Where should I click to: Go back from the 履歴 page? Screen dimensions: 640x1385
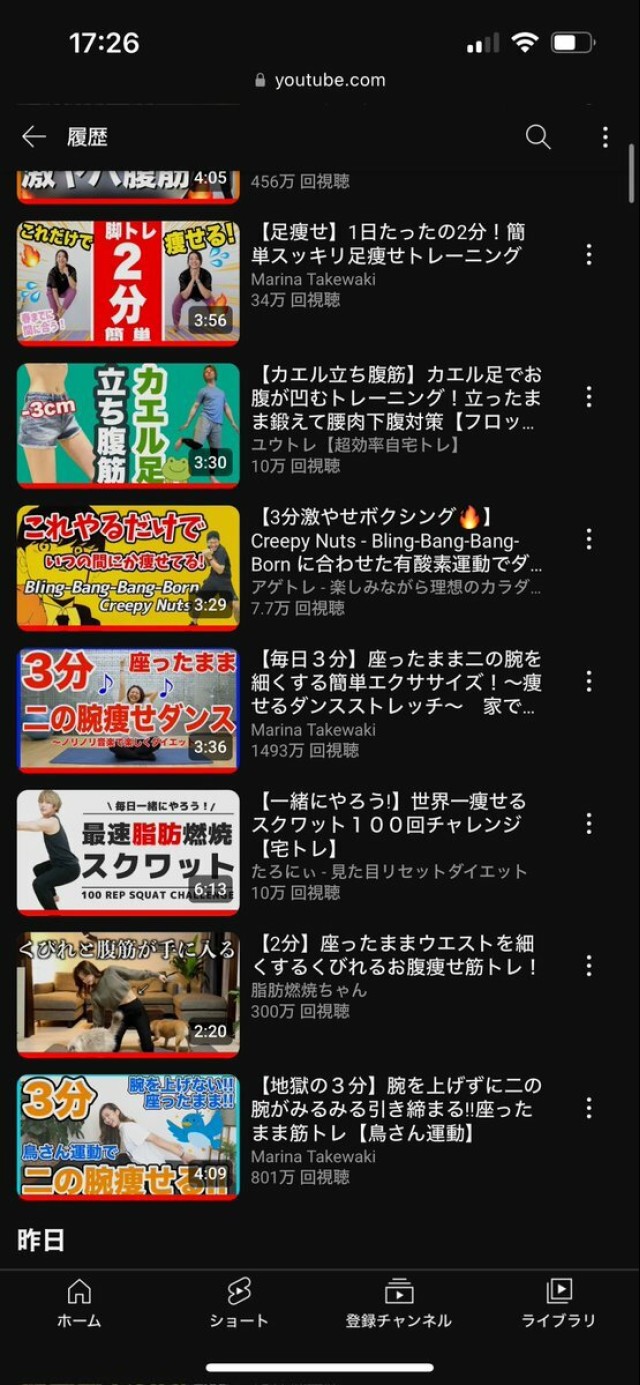pos(34,137)
